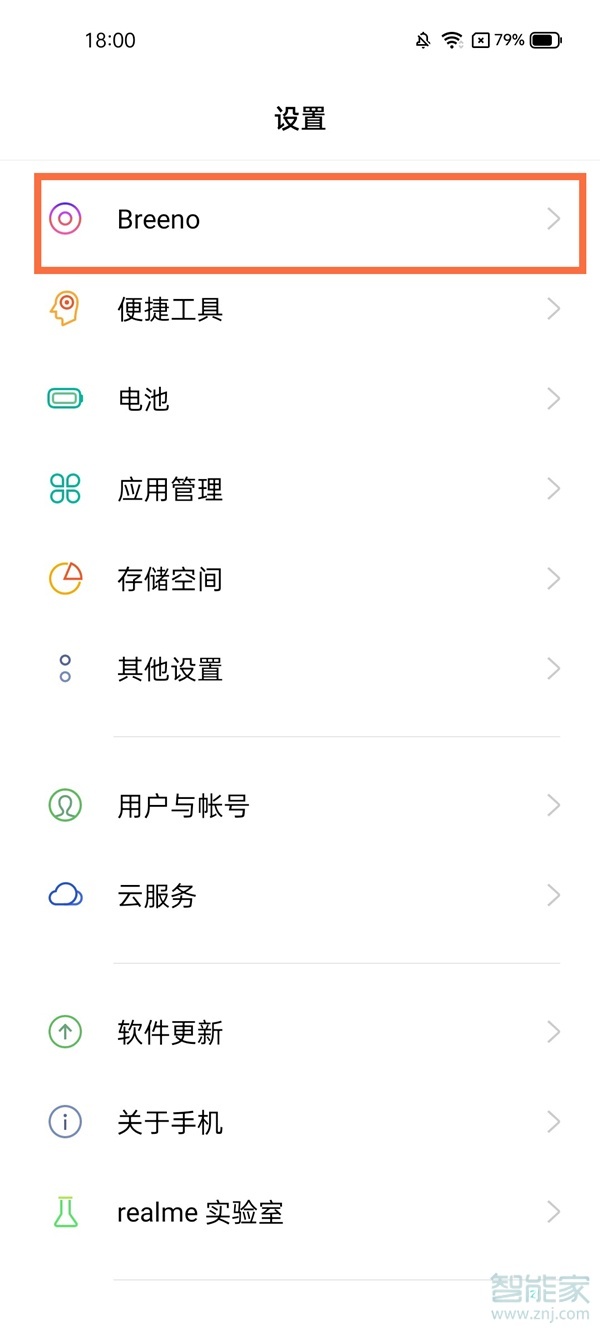
Task: Select 应用管理 app management
Action: tap(300, 489)
